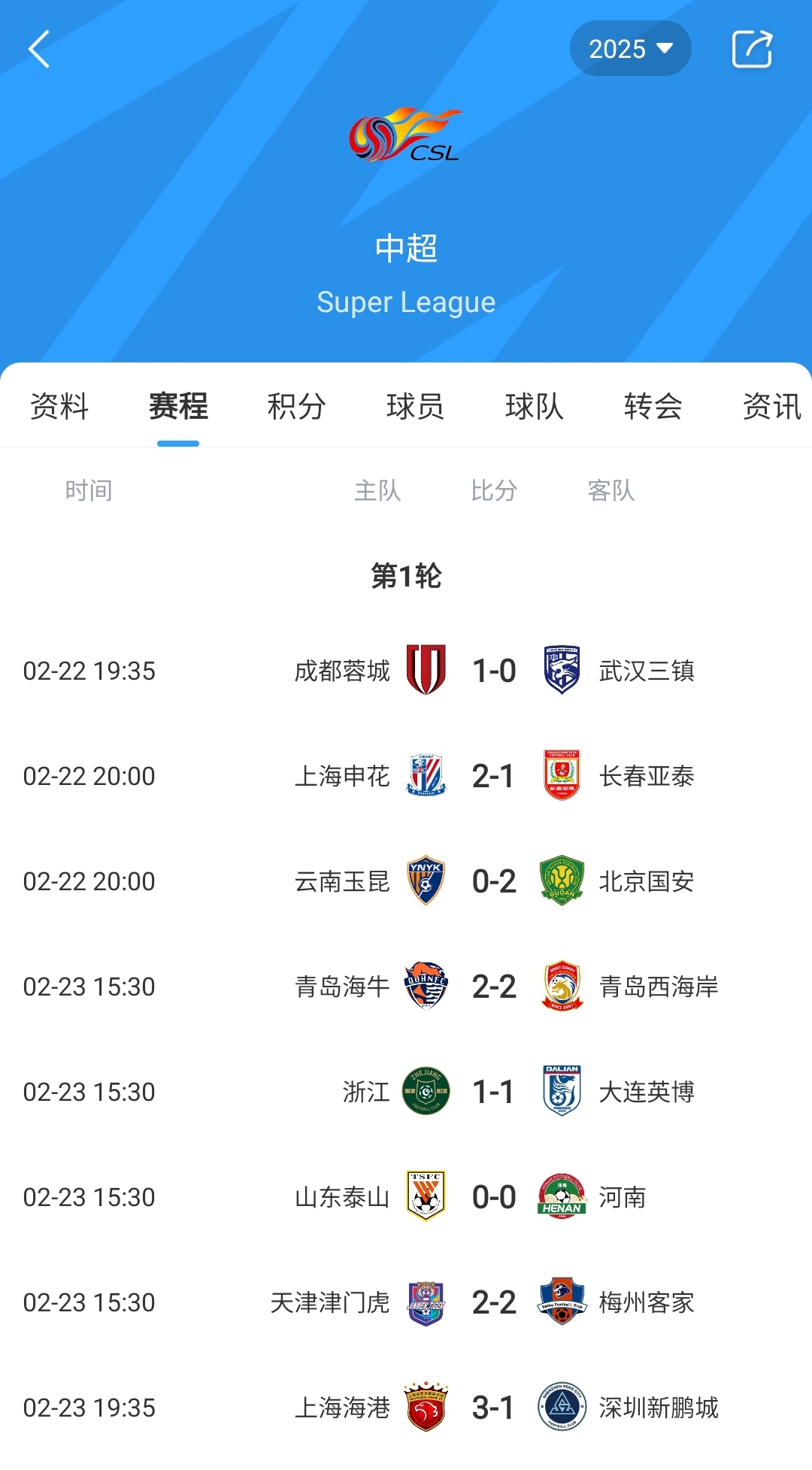
Task: Share the Super League page
Action: (752, 50)
